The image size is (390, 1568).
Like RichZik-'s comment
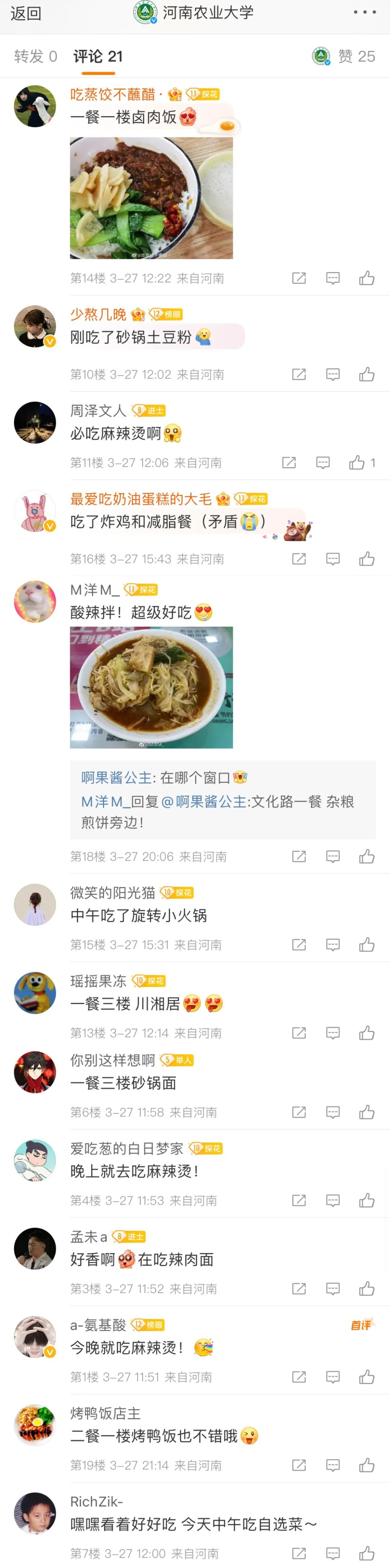366,1553
